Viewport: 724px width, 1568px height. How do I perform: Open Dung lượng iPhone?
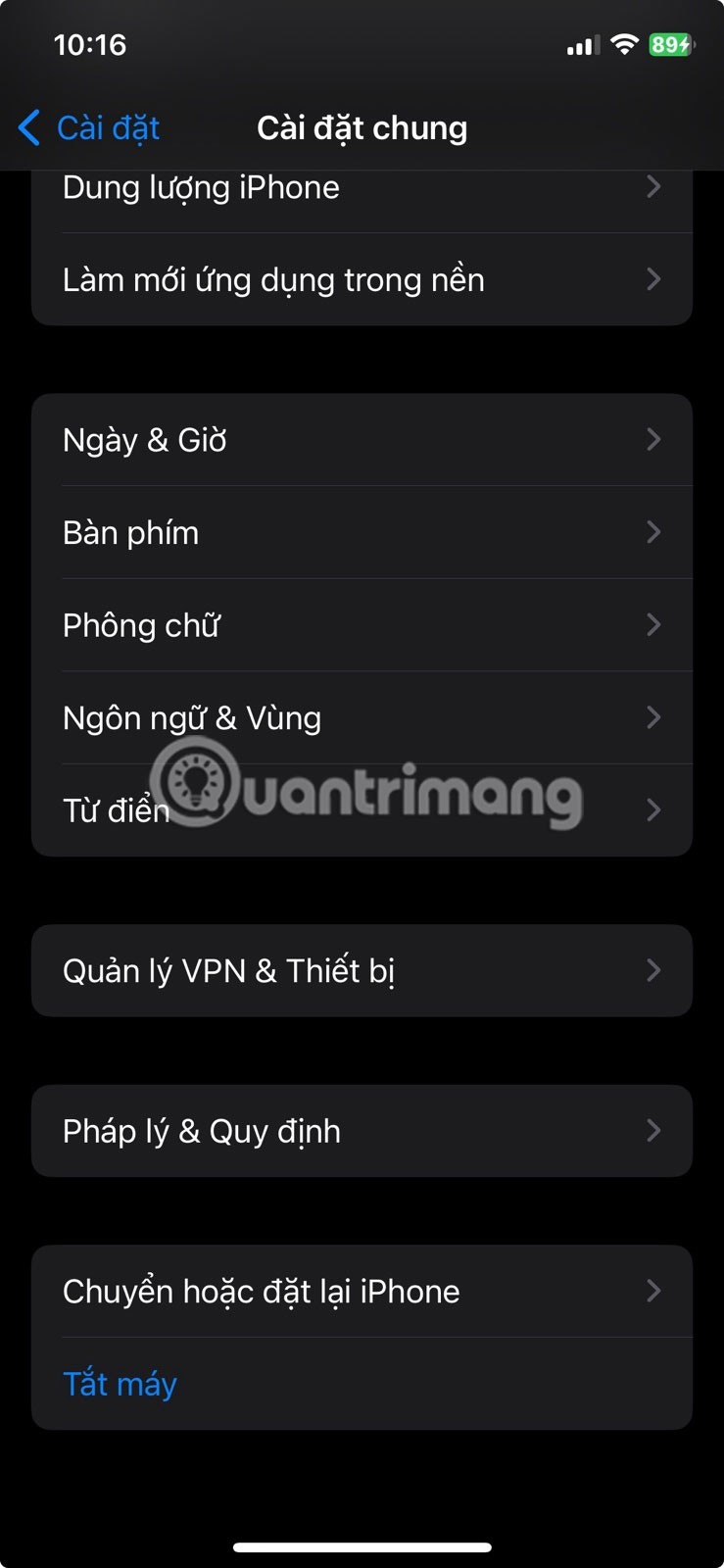pos(361,193)
